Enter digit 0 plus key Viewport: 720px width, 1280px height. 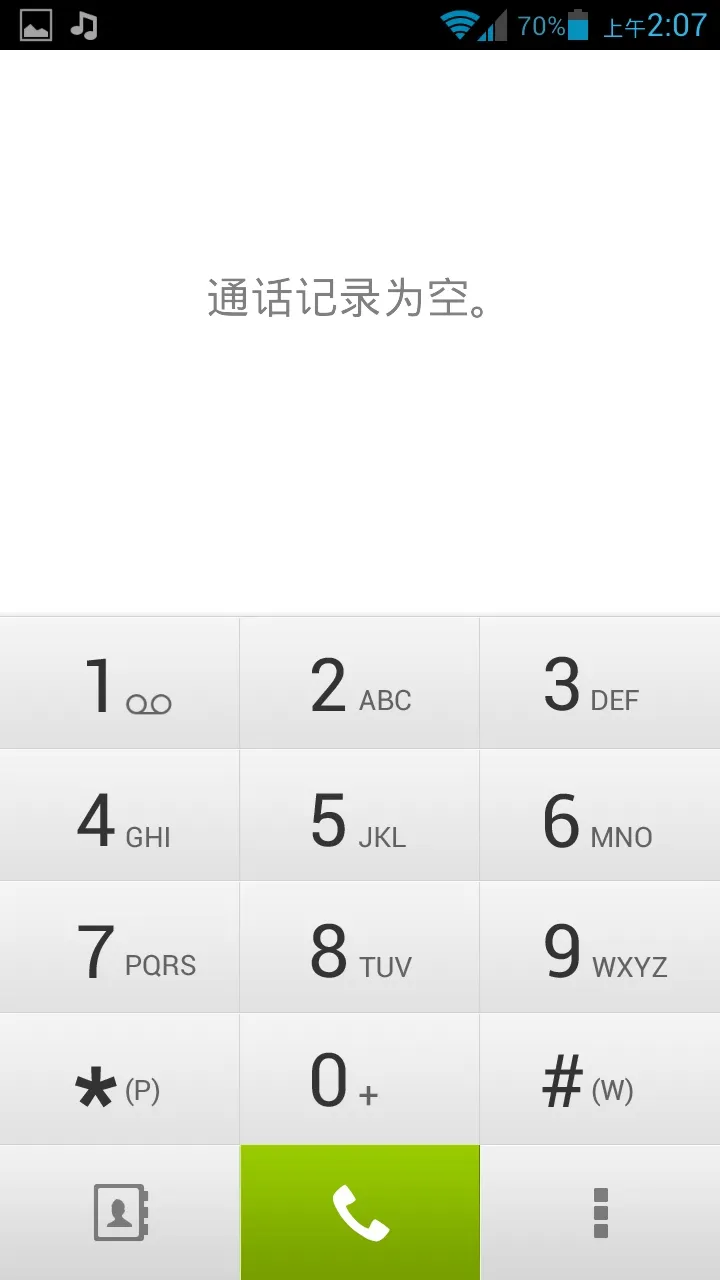(360, 1079)
